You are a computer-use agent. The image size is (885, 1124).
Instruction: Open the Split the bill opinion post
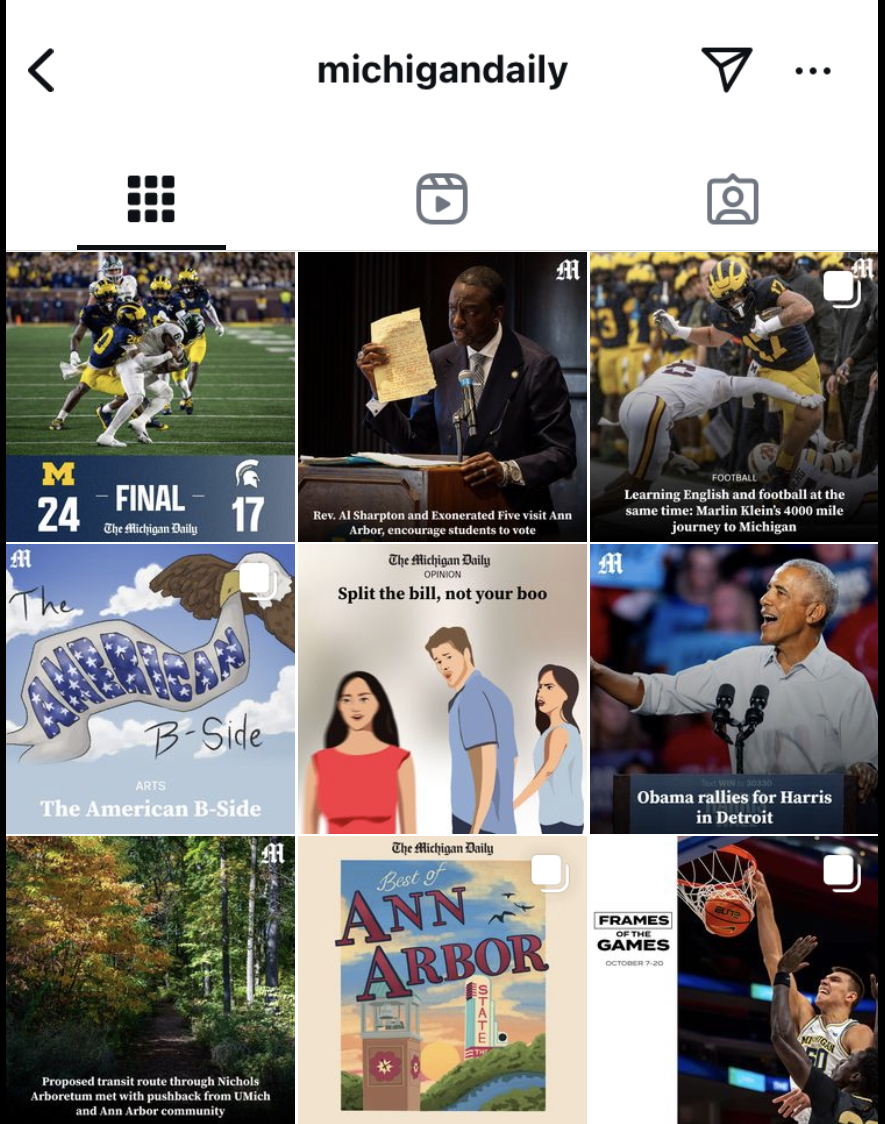pos(441,687)
